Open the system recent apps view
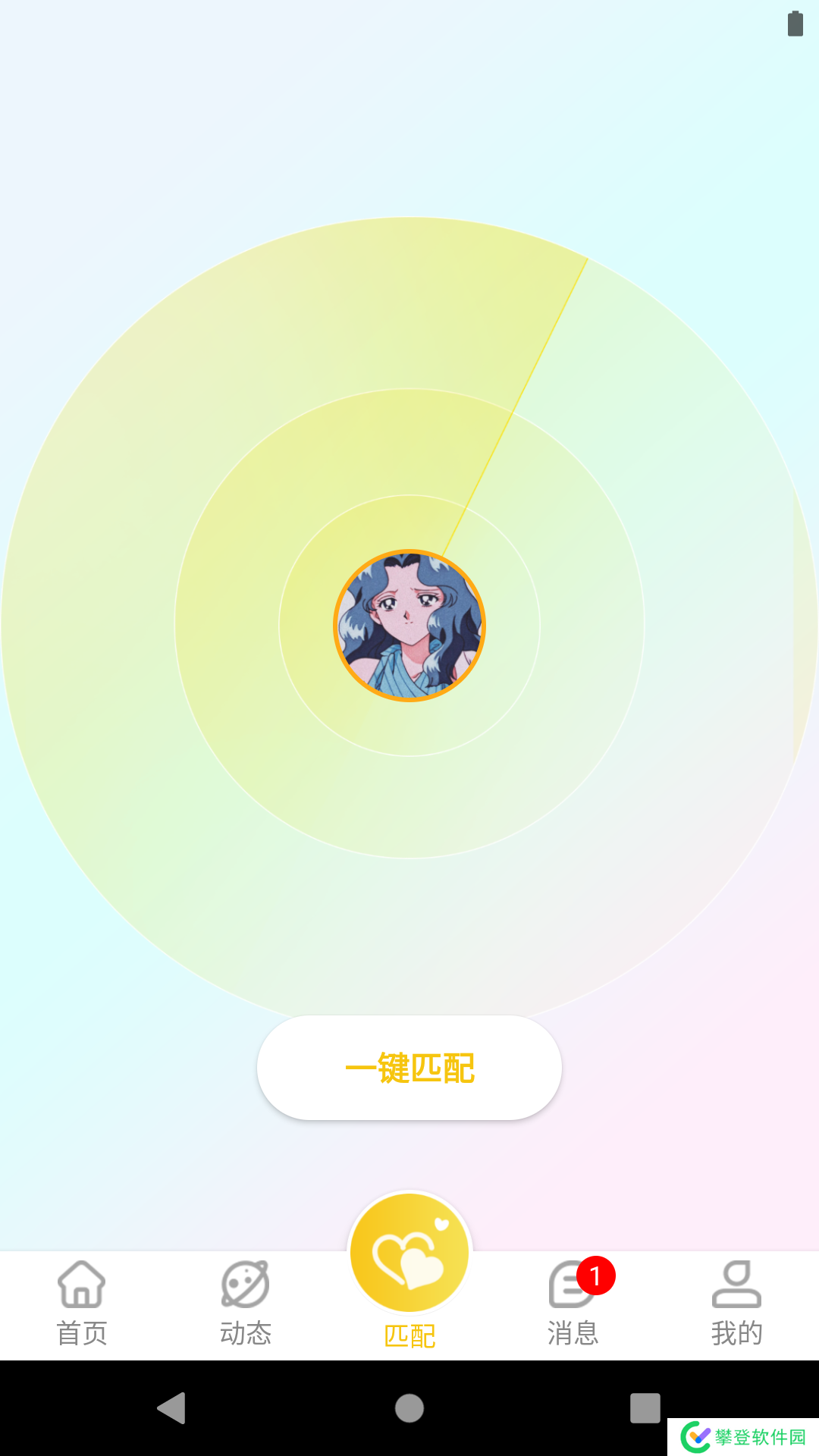The image size is (819, 1456). (x=645, y=1408)
